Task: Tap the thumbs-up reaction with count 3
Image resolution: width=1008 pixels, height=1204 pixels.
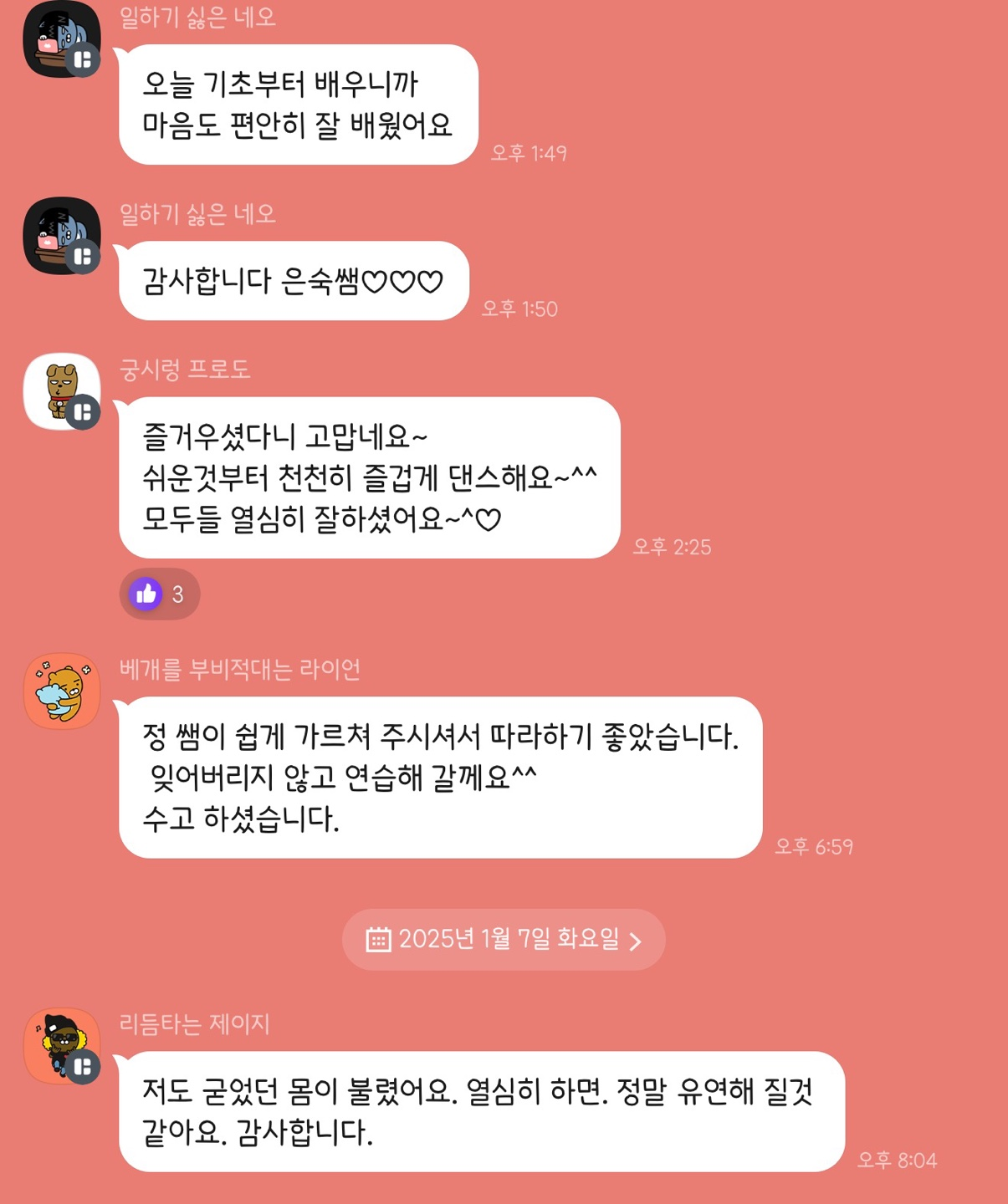Action: coord(159,594)
